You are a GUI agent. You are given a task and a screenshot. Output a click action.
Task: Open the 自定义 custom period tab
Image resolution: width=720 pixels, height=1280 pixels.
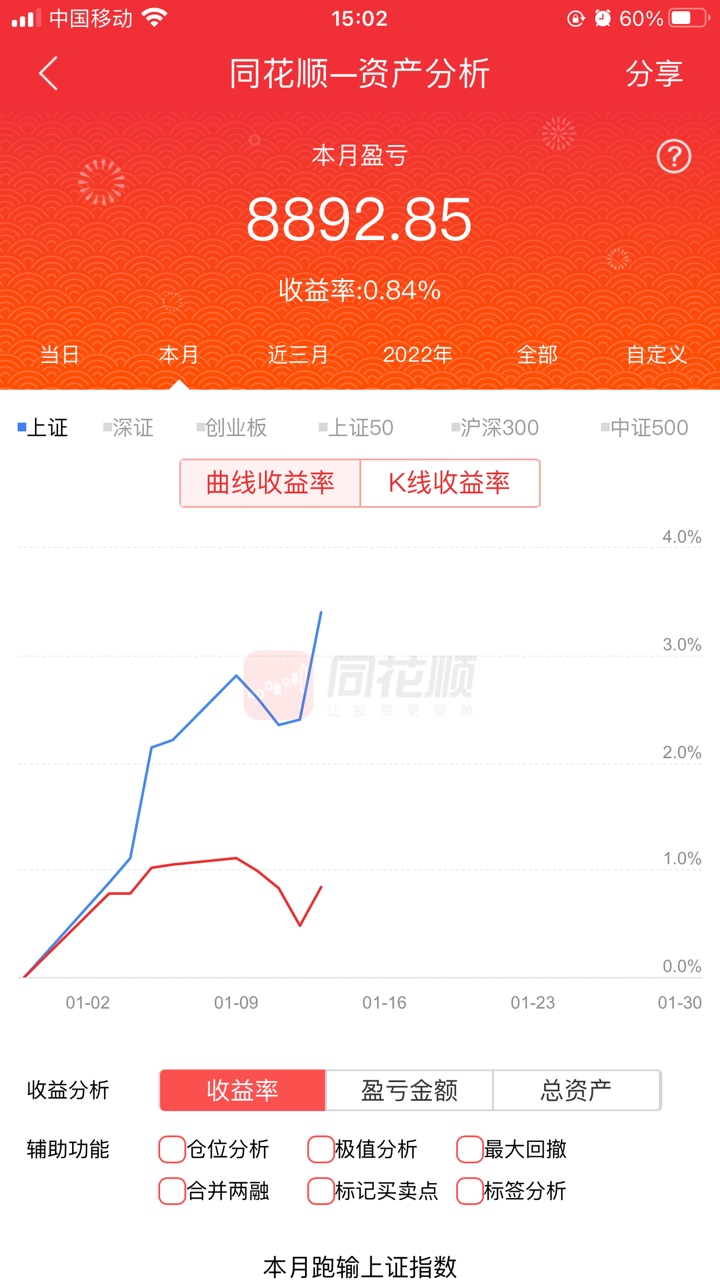click(x=656, y=355)
